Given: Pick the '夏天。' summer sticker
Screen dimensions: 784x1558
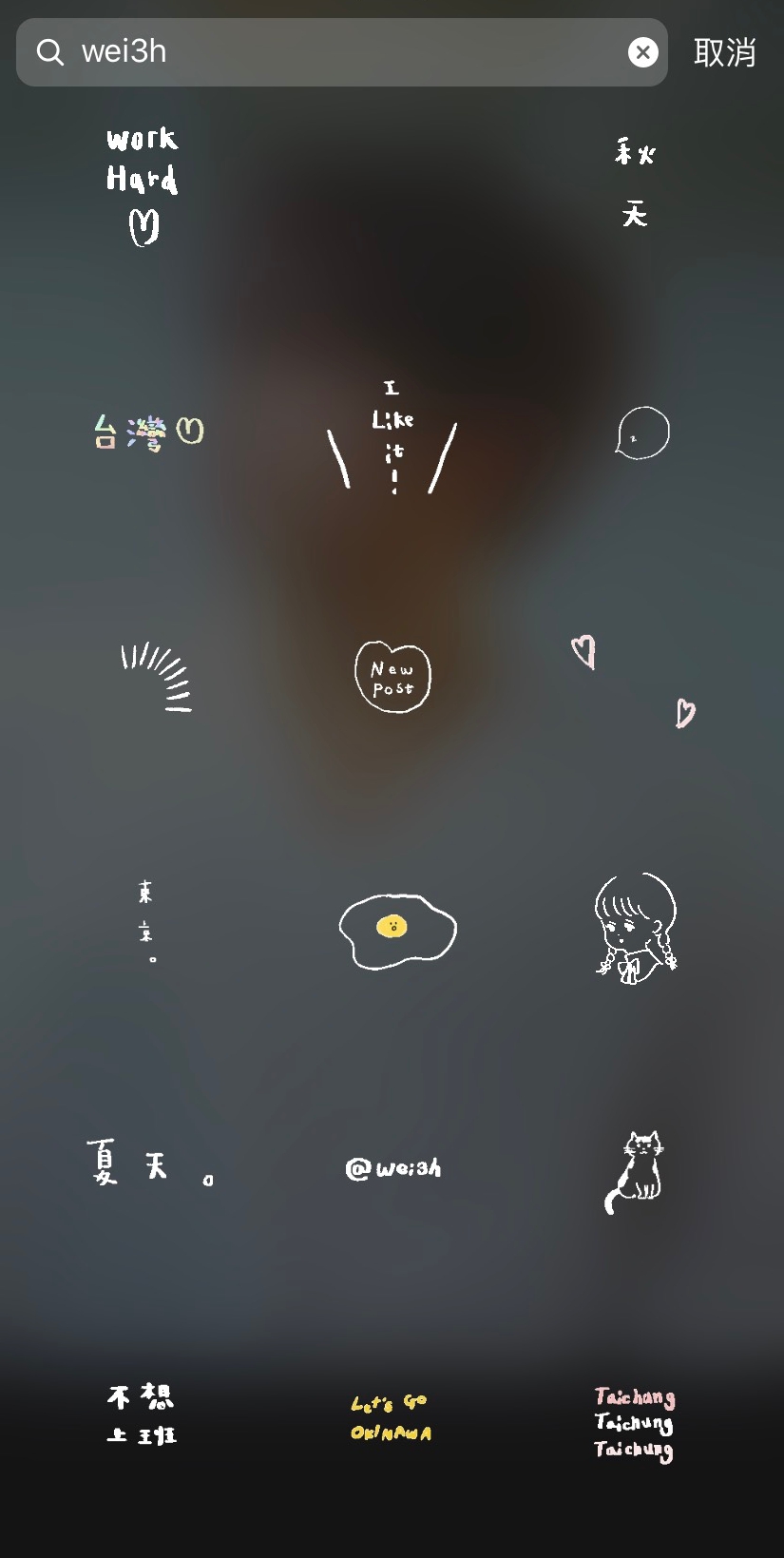Looking at the screenshot, I should click(x=147, y=1164).
